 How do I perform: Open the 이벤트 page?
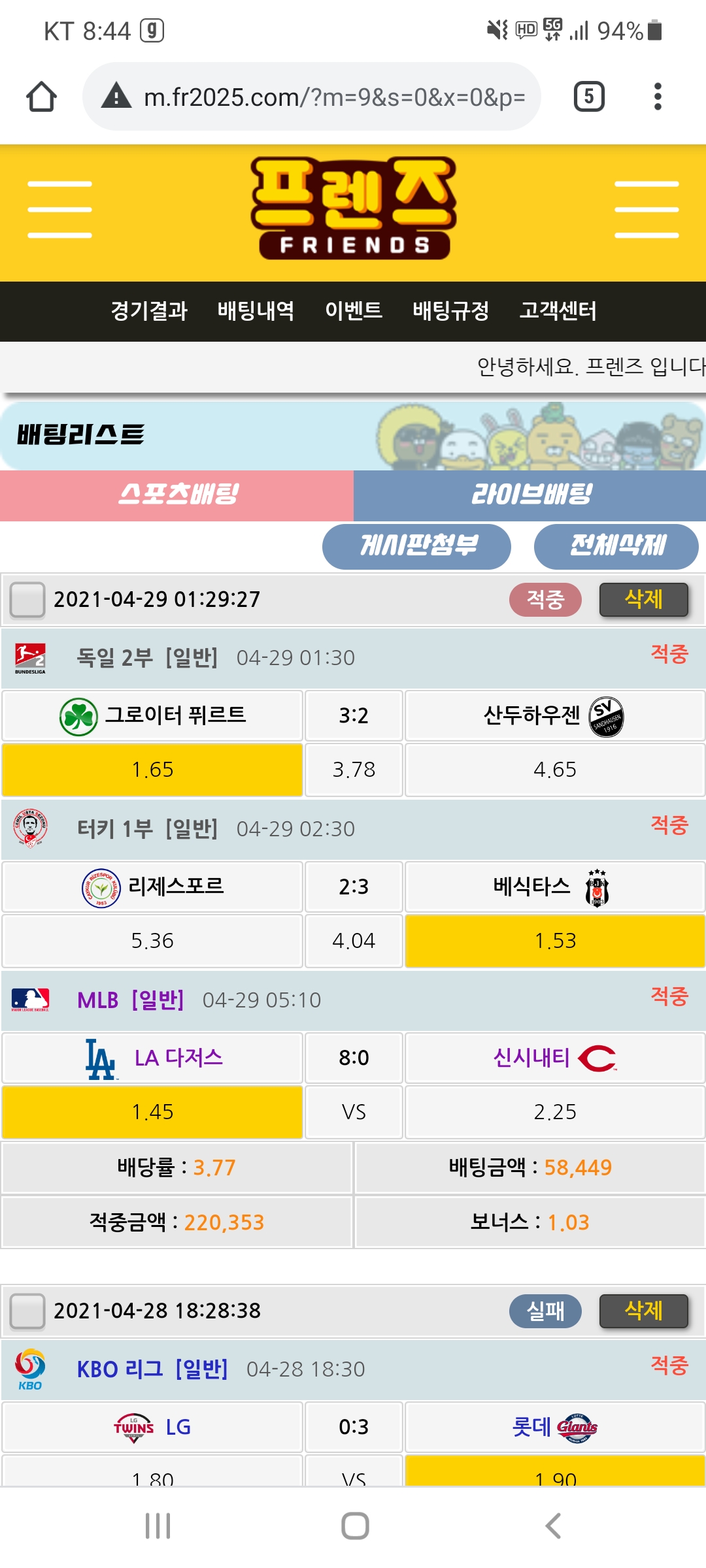pyautogui.click(x=353, y=311)
